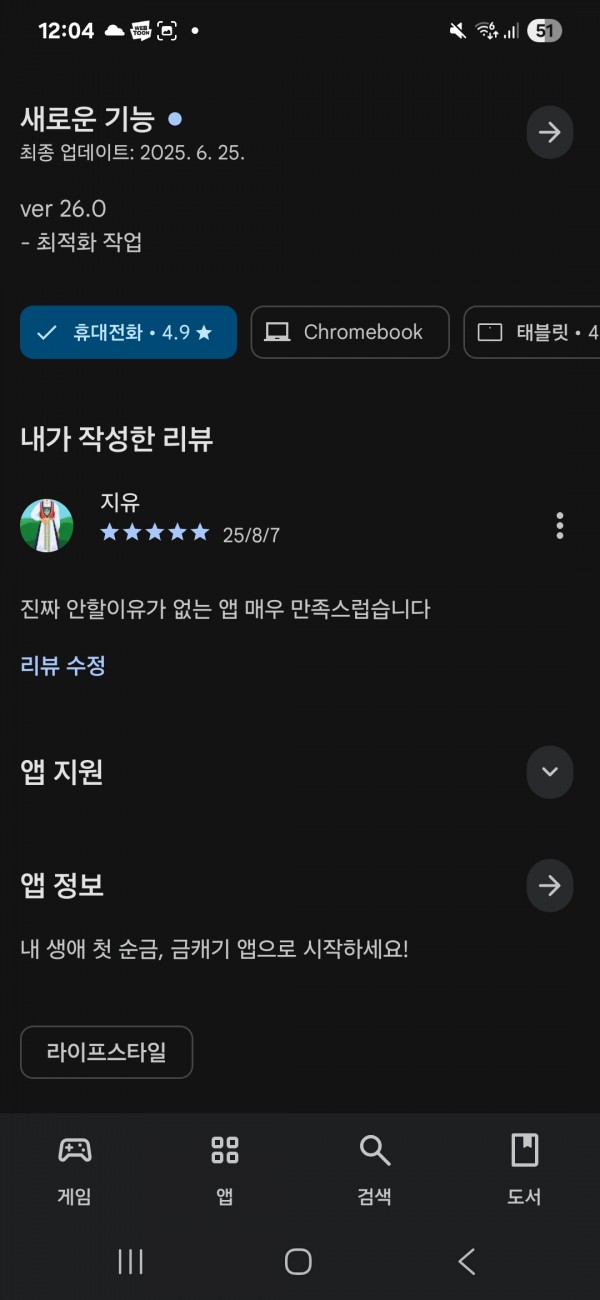The height and width of the screenshot is (1300, 600).
Task: Open the 새로운 기능 arrow for update details
Action: pos(549,133)
